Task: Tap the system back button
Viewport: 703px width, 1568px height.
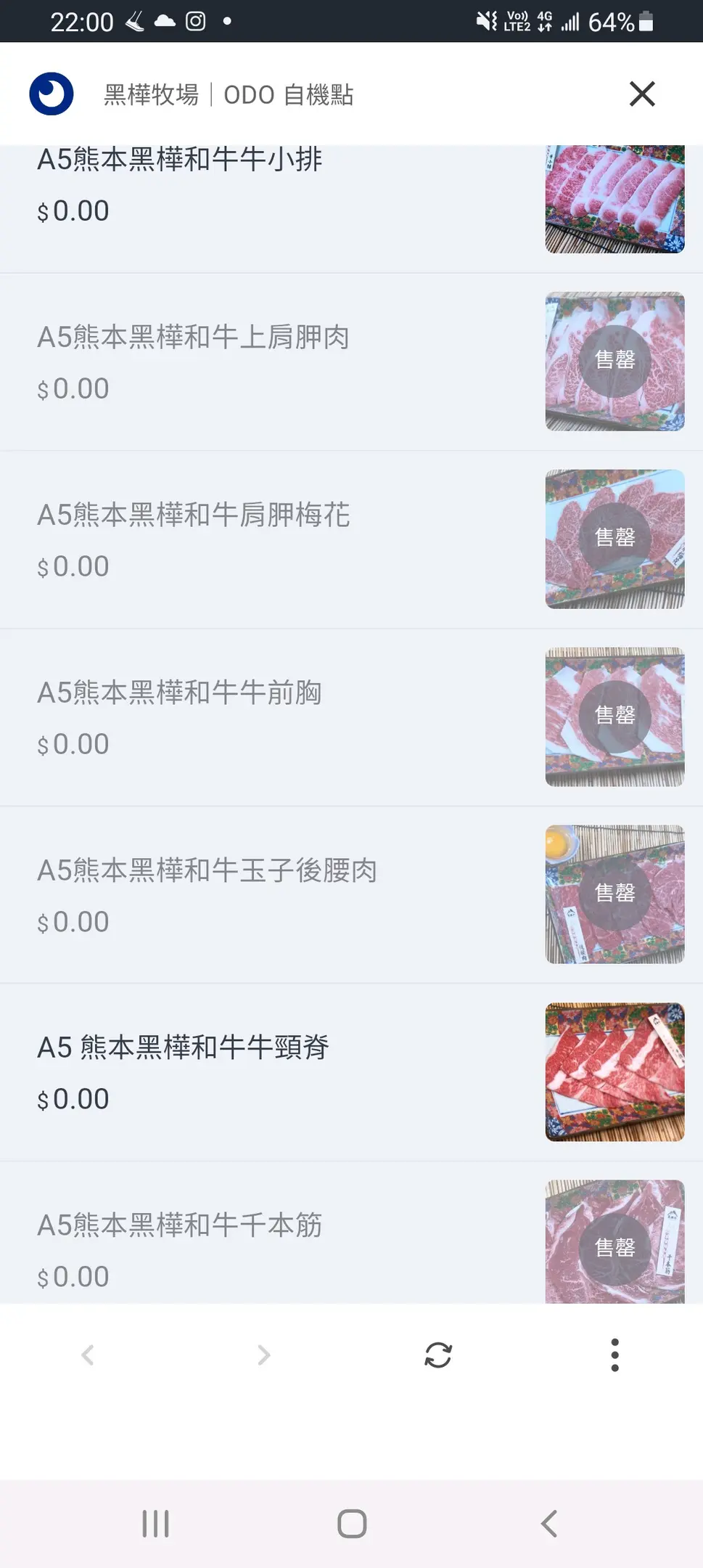Action: click(549, 1523)
